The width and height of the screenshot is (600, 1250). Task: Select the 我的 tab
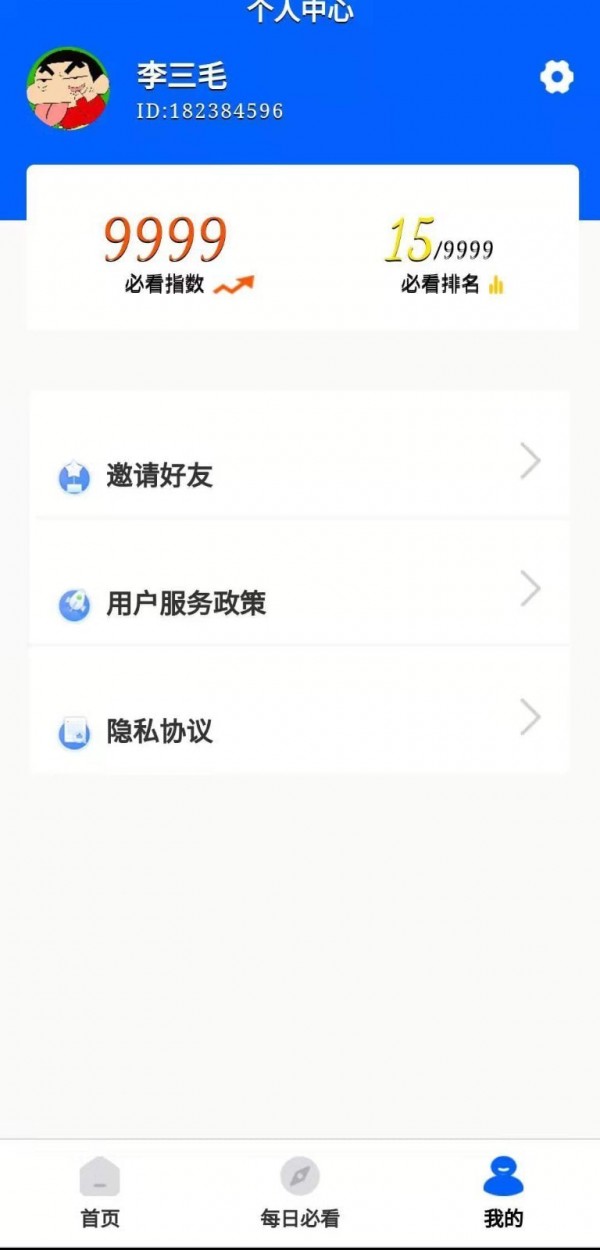(503, 1192)
